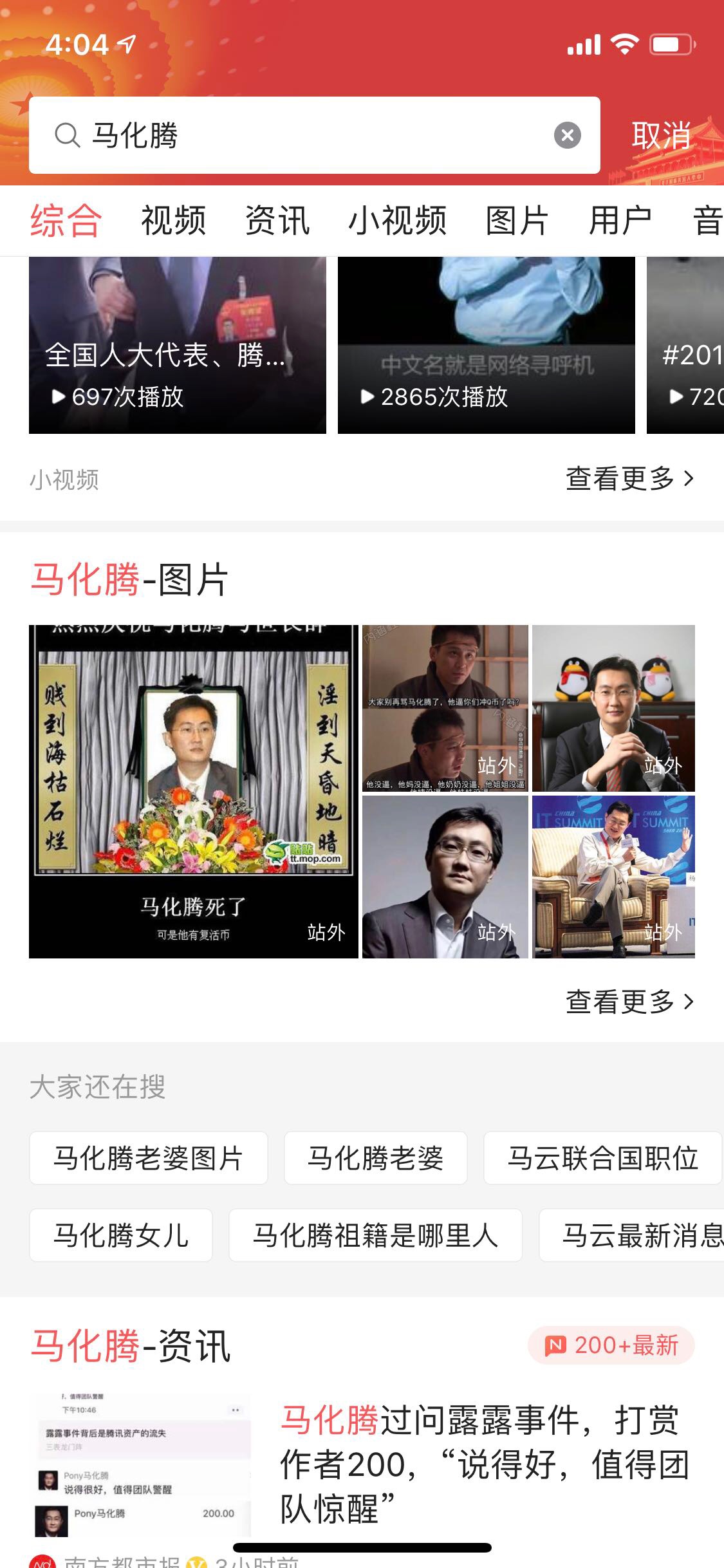Clear the search text with the X icon

pyautogui.click(x=567, y=135)
